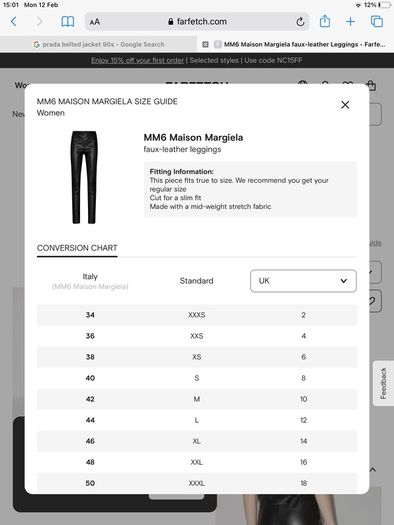Share this page

tap(325, 21)
